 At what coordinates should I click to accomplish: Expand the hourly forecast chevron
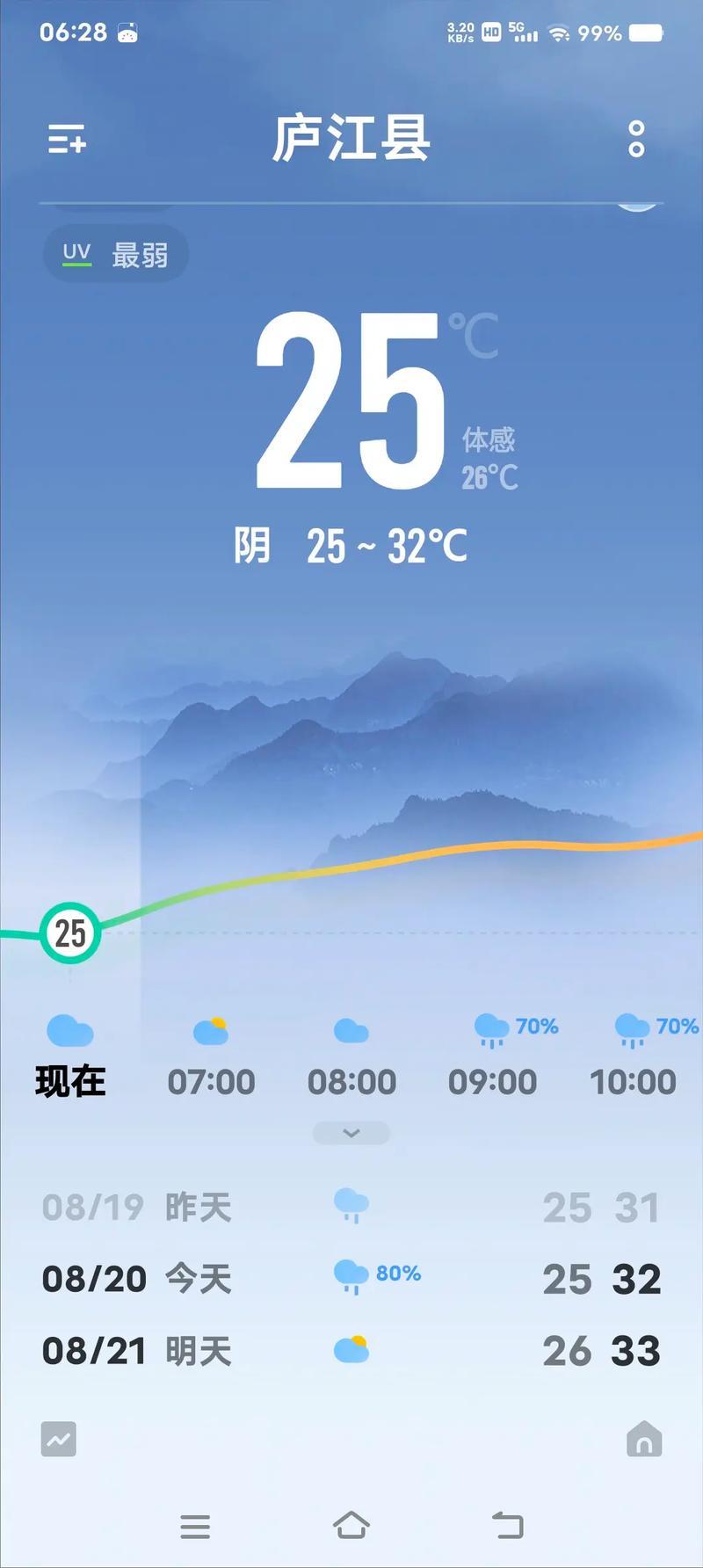tap(351, 1132)
